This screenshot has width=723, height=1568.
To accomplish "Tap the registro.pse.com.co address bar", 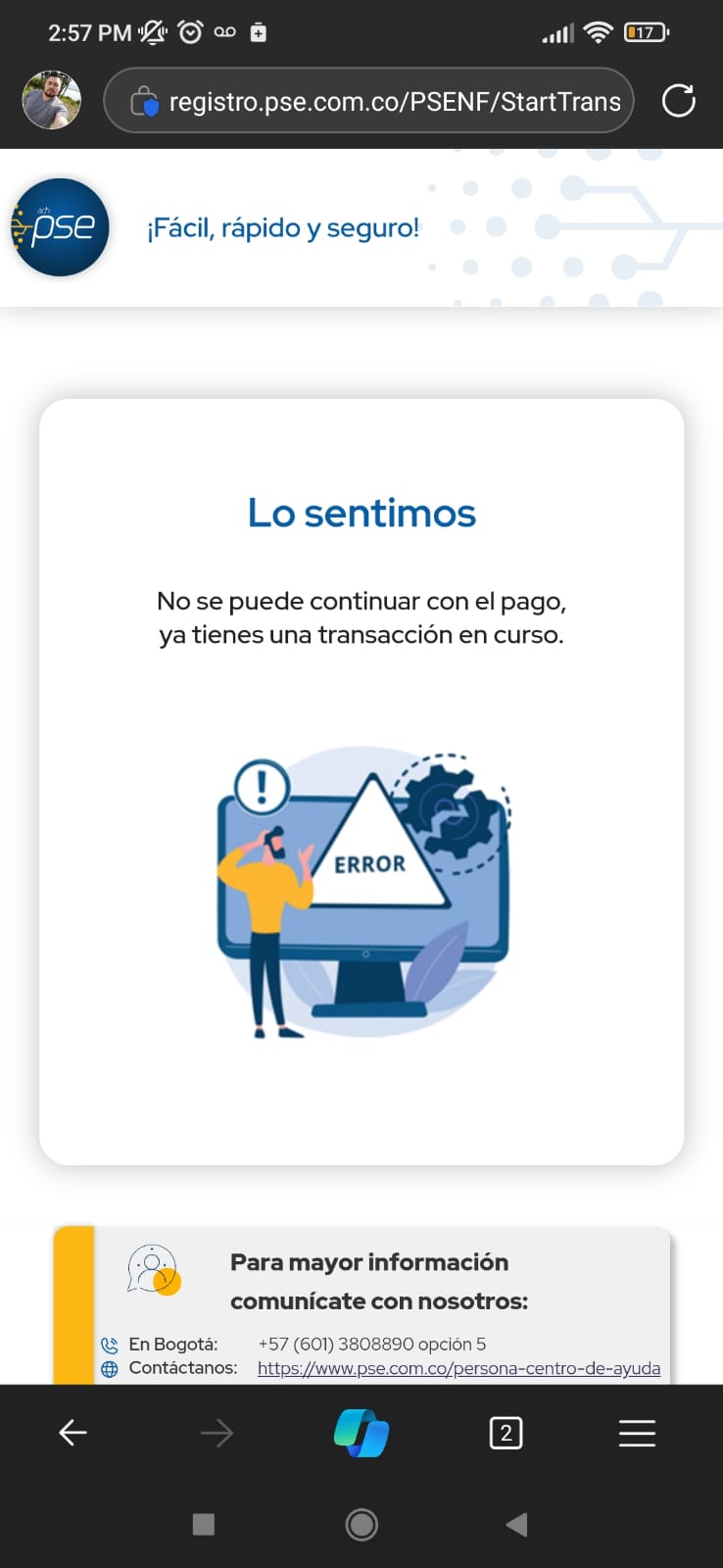I will (382, 101).
